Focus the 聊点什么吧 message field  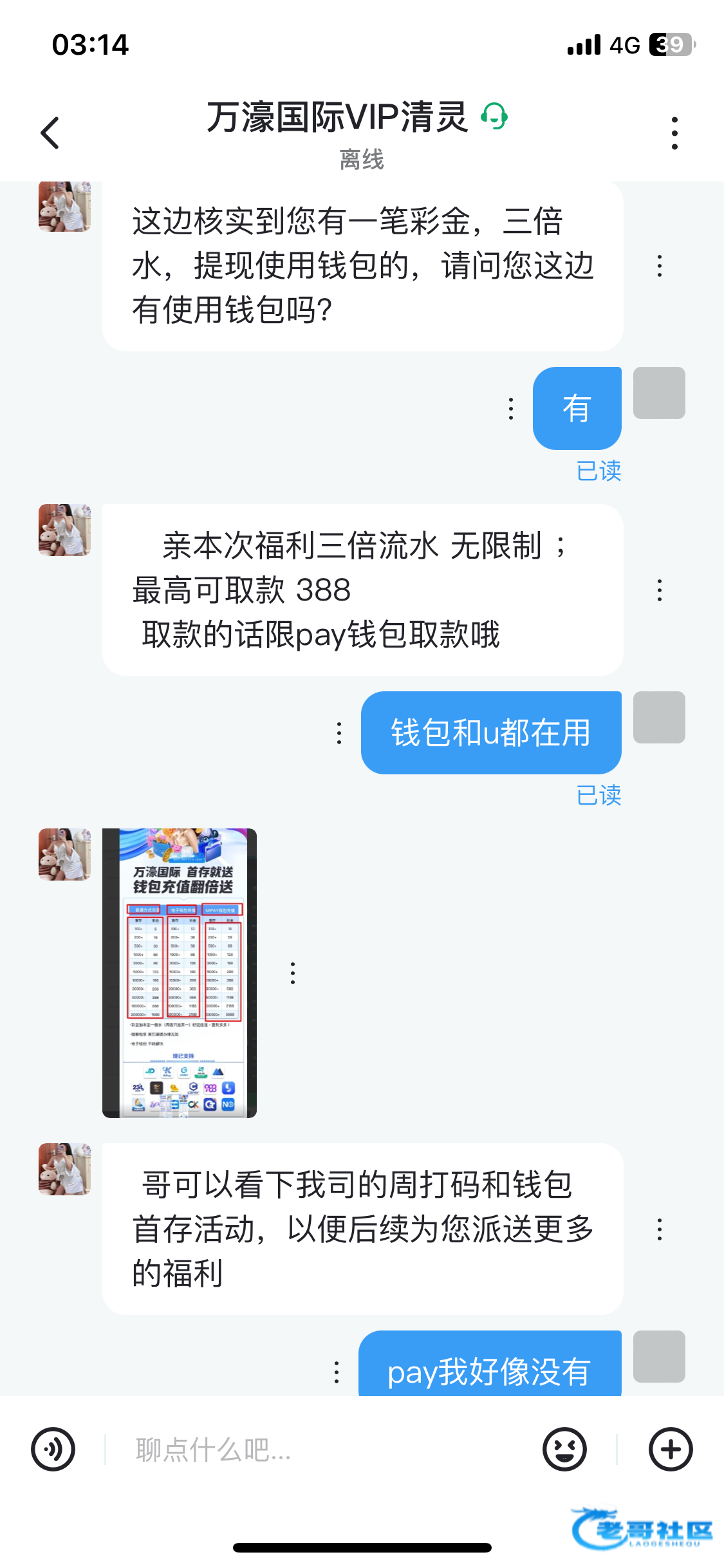322,1450
